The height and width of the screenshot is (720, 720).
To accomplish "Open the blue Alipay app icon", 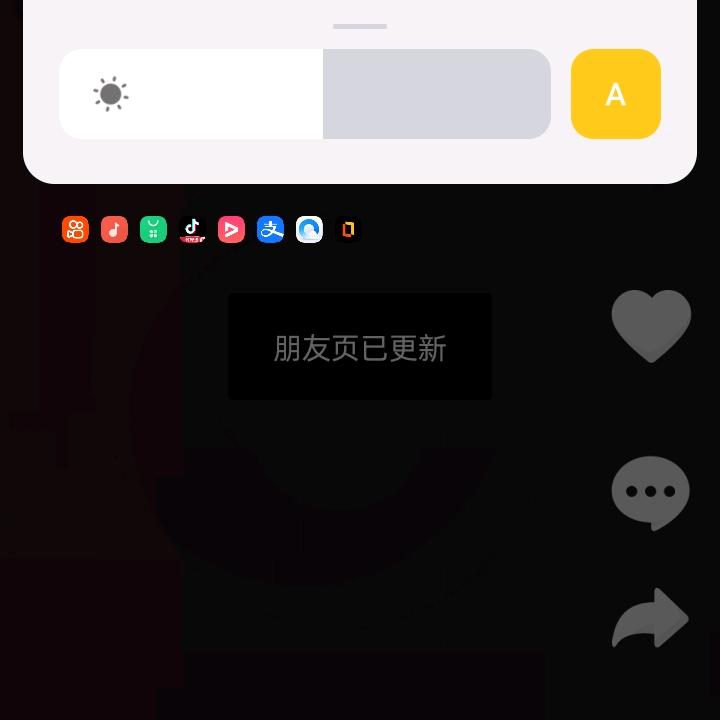I will [270, 229].
